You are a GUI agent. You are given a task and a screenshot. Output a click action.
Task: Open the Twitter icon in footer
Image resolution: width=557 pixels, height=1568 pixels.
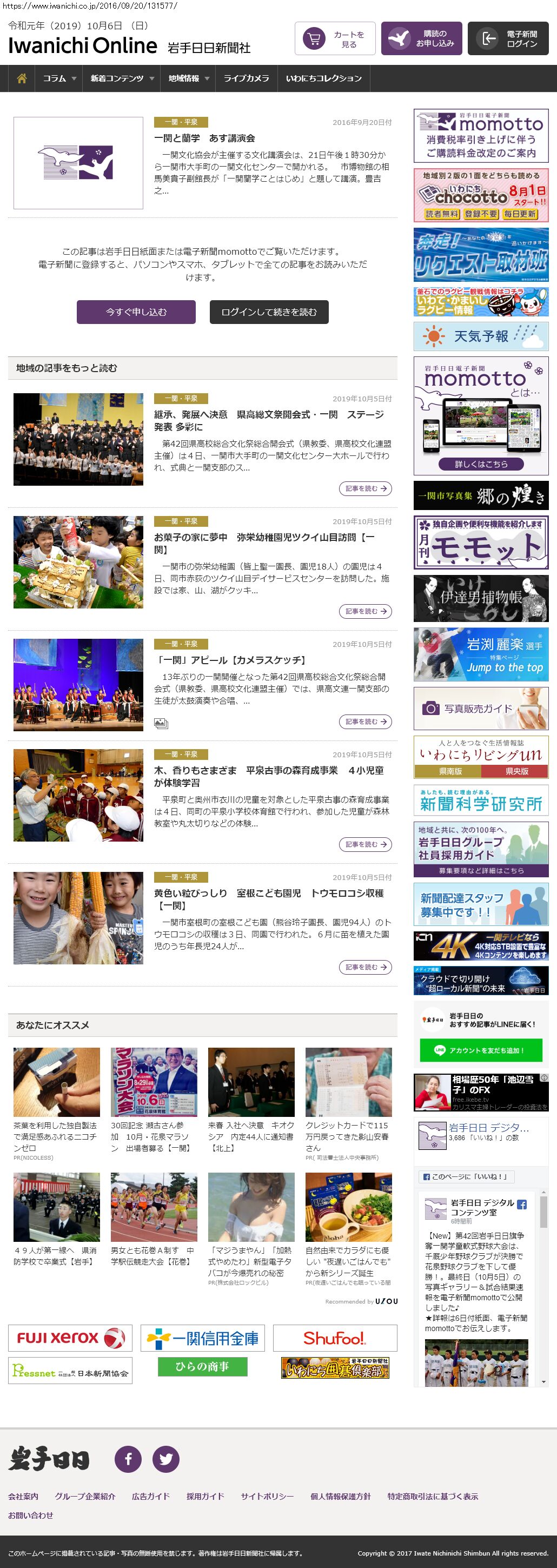point(165,1458)
